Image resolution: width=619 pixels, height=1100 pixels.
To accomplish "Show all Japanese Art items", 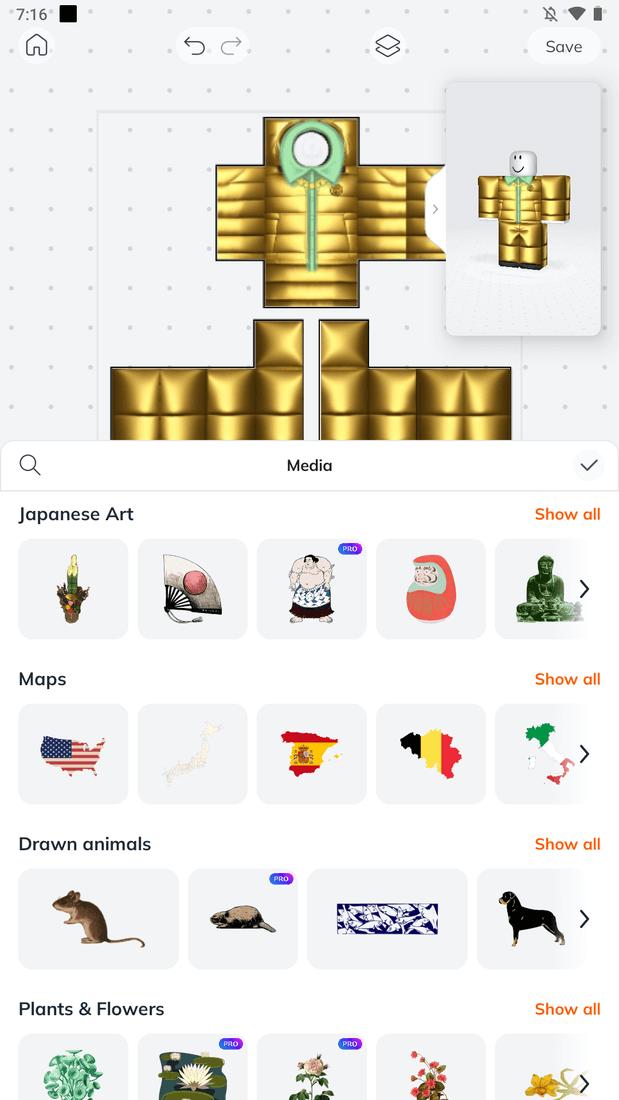I will tap(567, 514).
